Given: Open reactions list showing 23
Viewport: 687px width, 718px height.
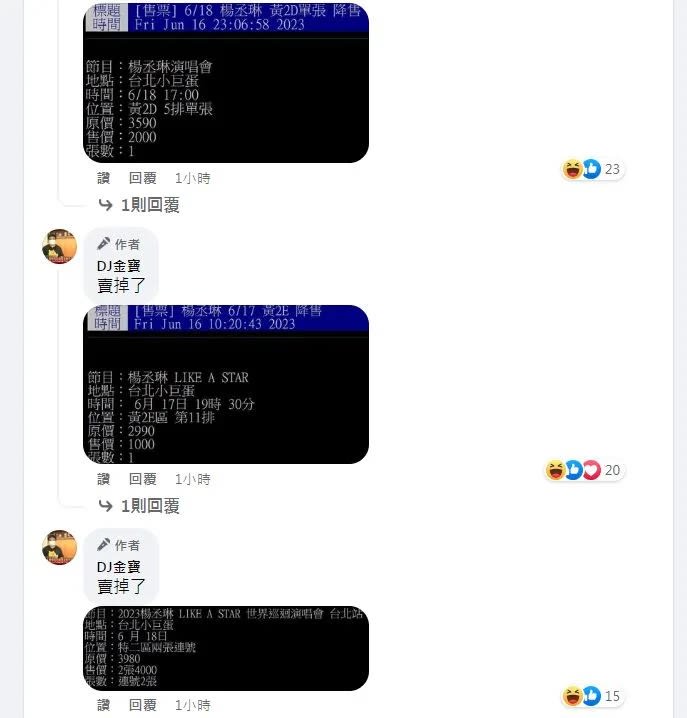Looking at the screenshot, I should [594, 170].
